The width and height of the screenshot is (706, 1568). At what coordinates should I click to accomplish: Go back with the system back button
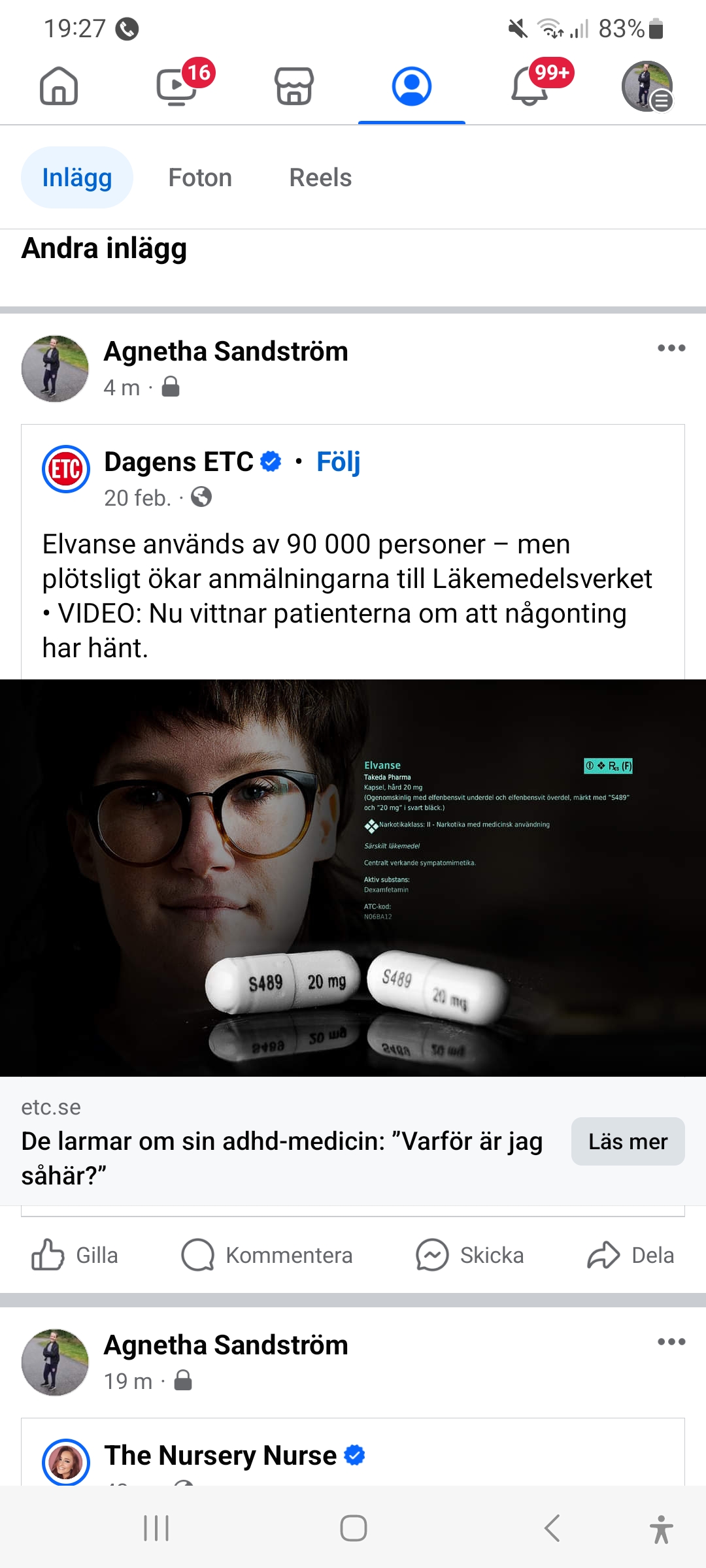coord(552,1528)
